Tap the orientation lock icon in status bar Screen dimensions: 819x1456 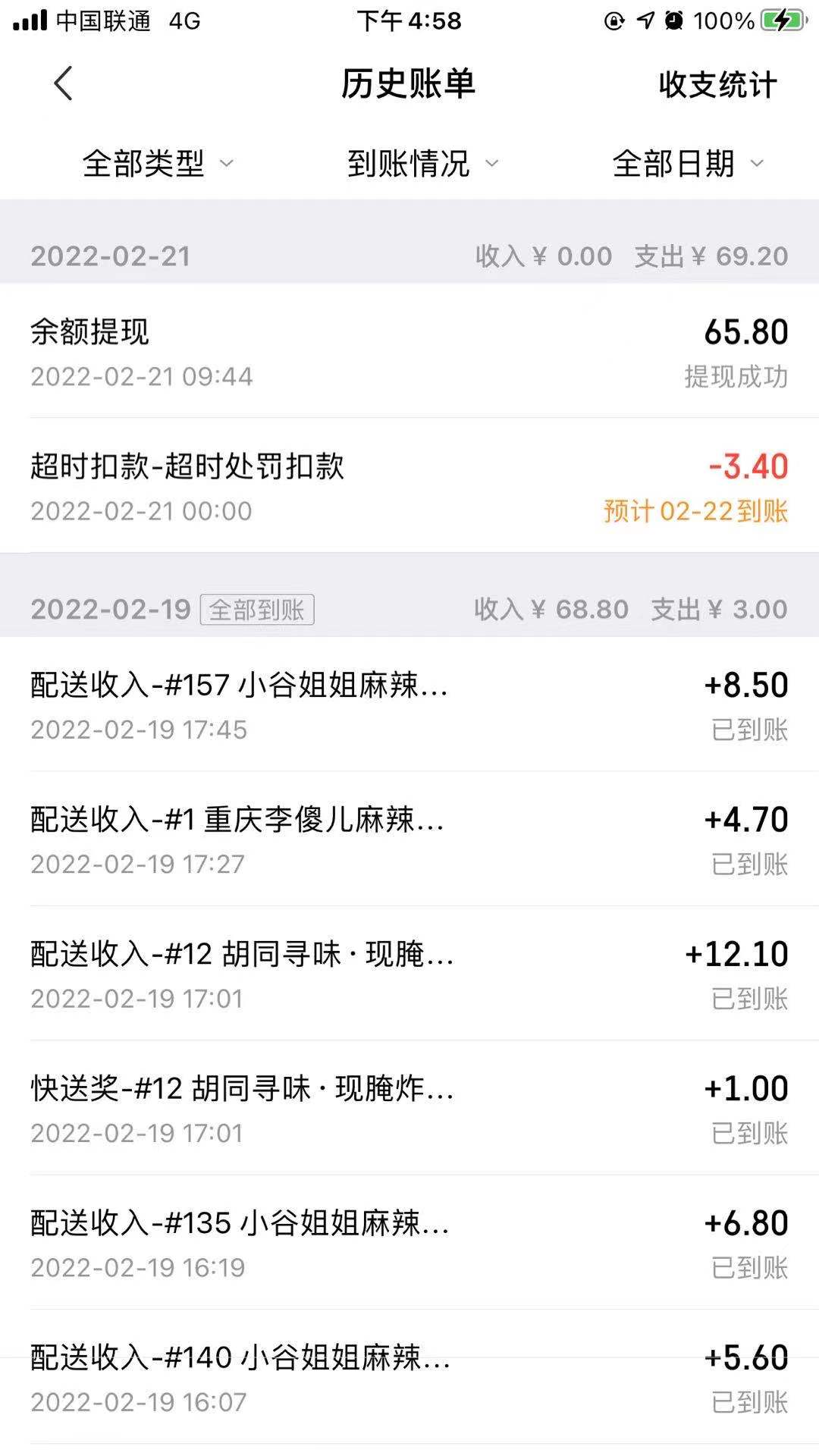point(616,20)
